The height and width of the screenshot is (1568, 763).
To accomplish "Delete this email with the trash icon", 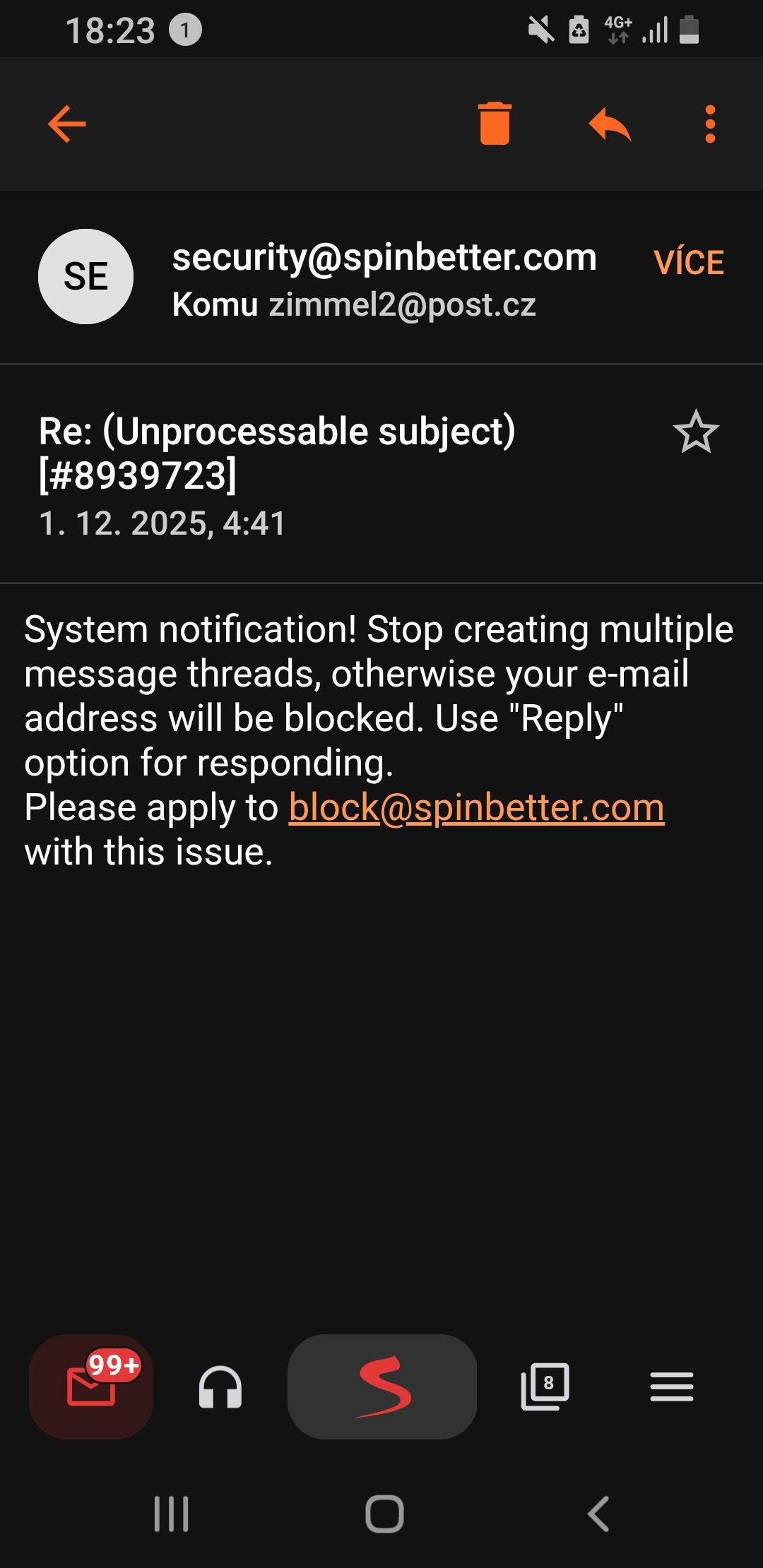I will (495, 124).
